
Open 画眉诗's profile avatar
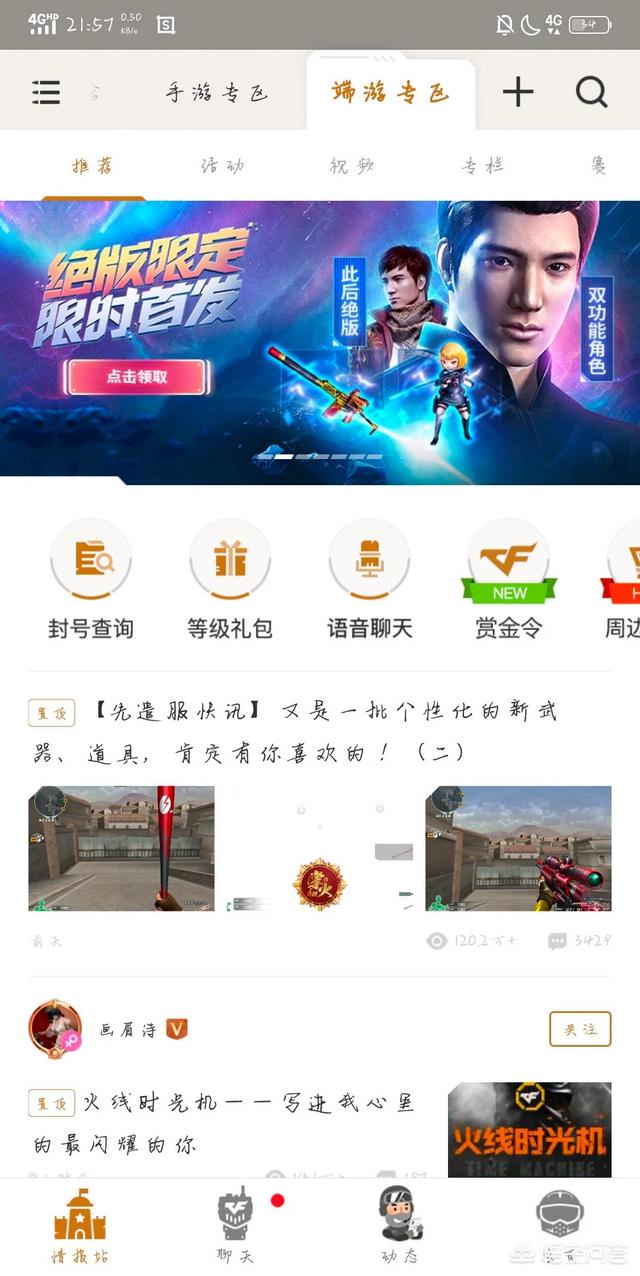click(56, 1028)
